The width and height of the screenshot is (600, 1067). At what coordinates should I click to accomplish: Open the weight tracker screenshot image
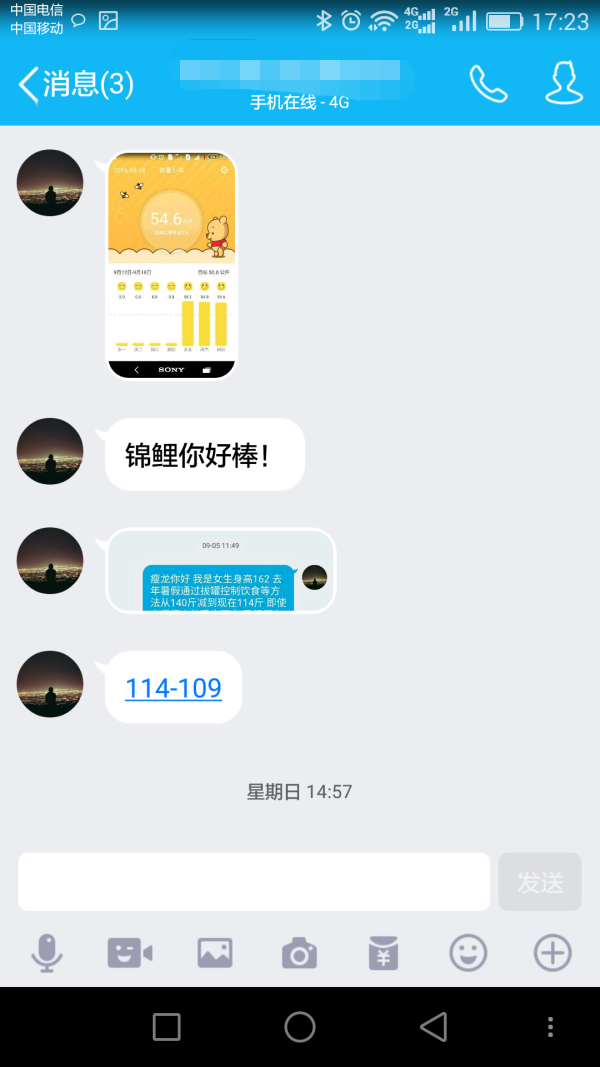[172, 265]
